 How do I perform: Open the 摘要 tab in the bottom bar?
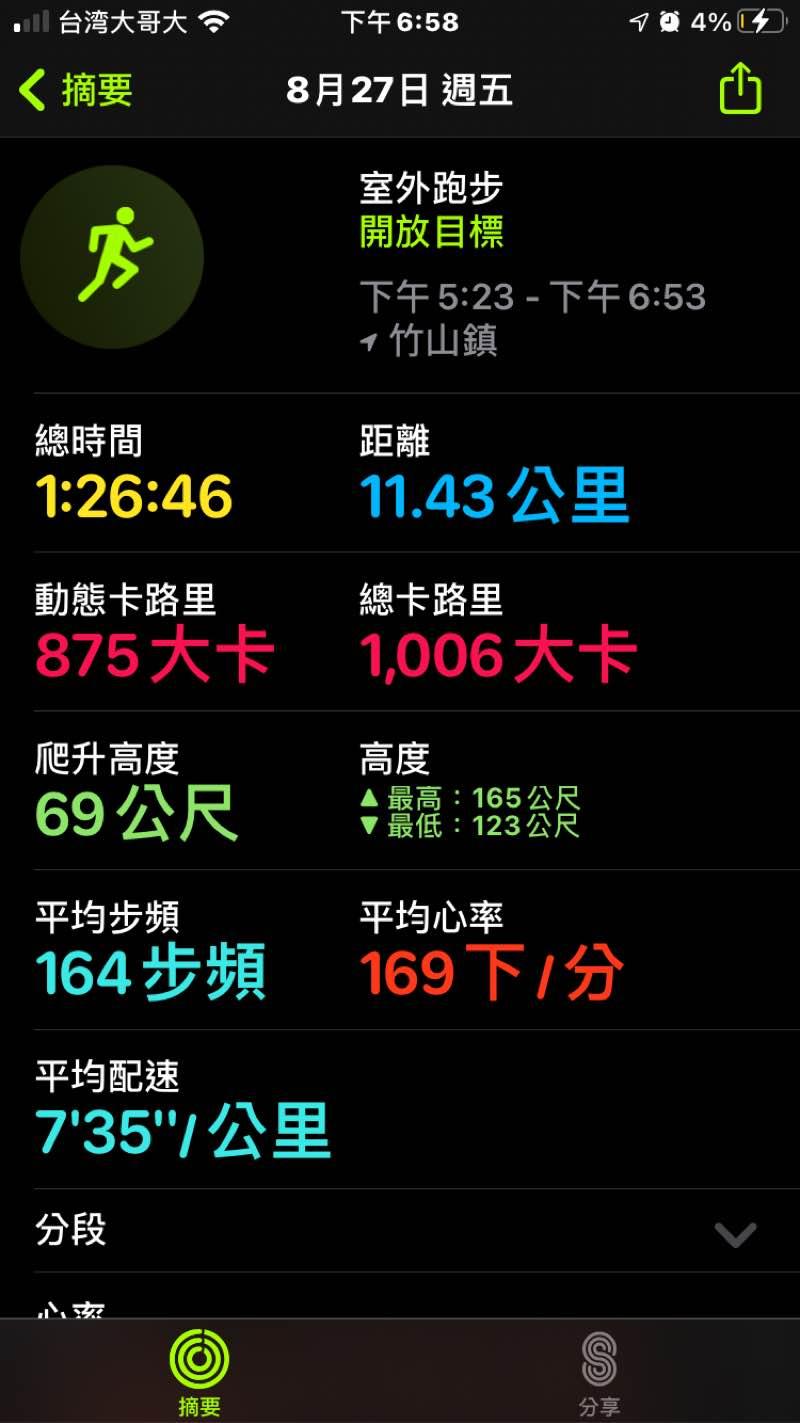pyautogui.click(x=199, y=1374)
